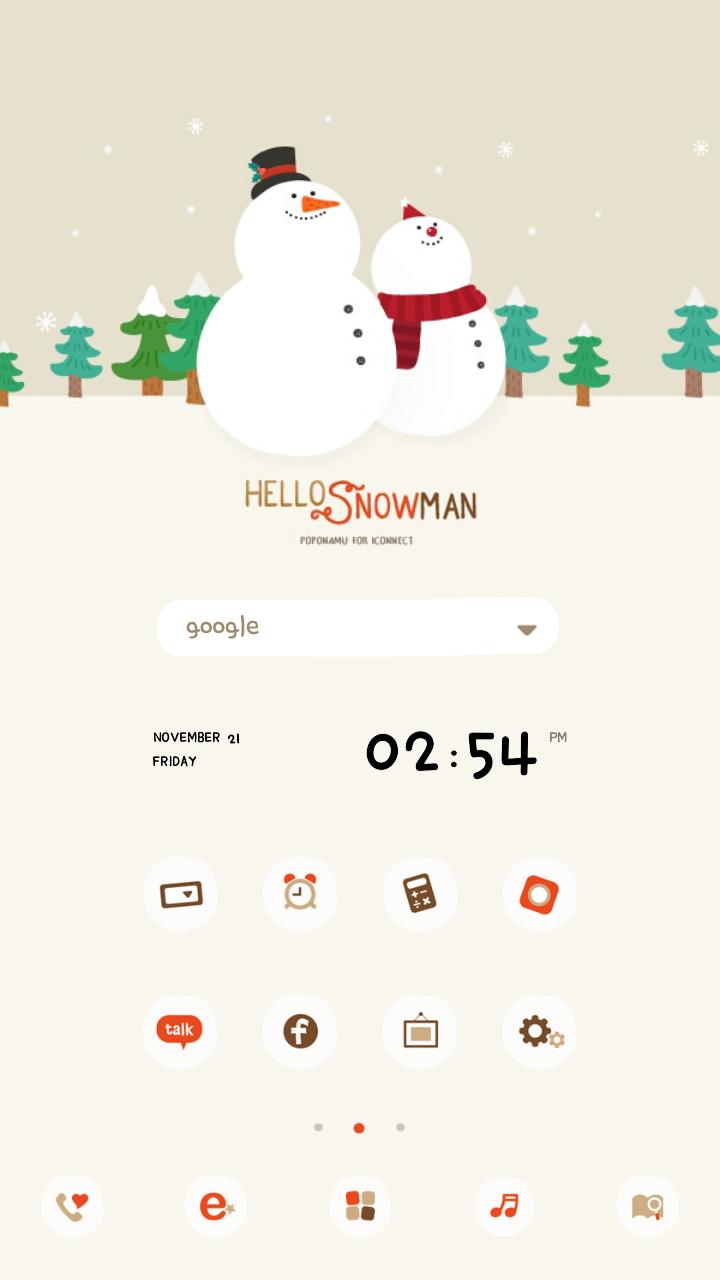The height and width of the screenshot is (1280, 720).
Task: Go to the first home page dot
Action: pos(318,1127)
